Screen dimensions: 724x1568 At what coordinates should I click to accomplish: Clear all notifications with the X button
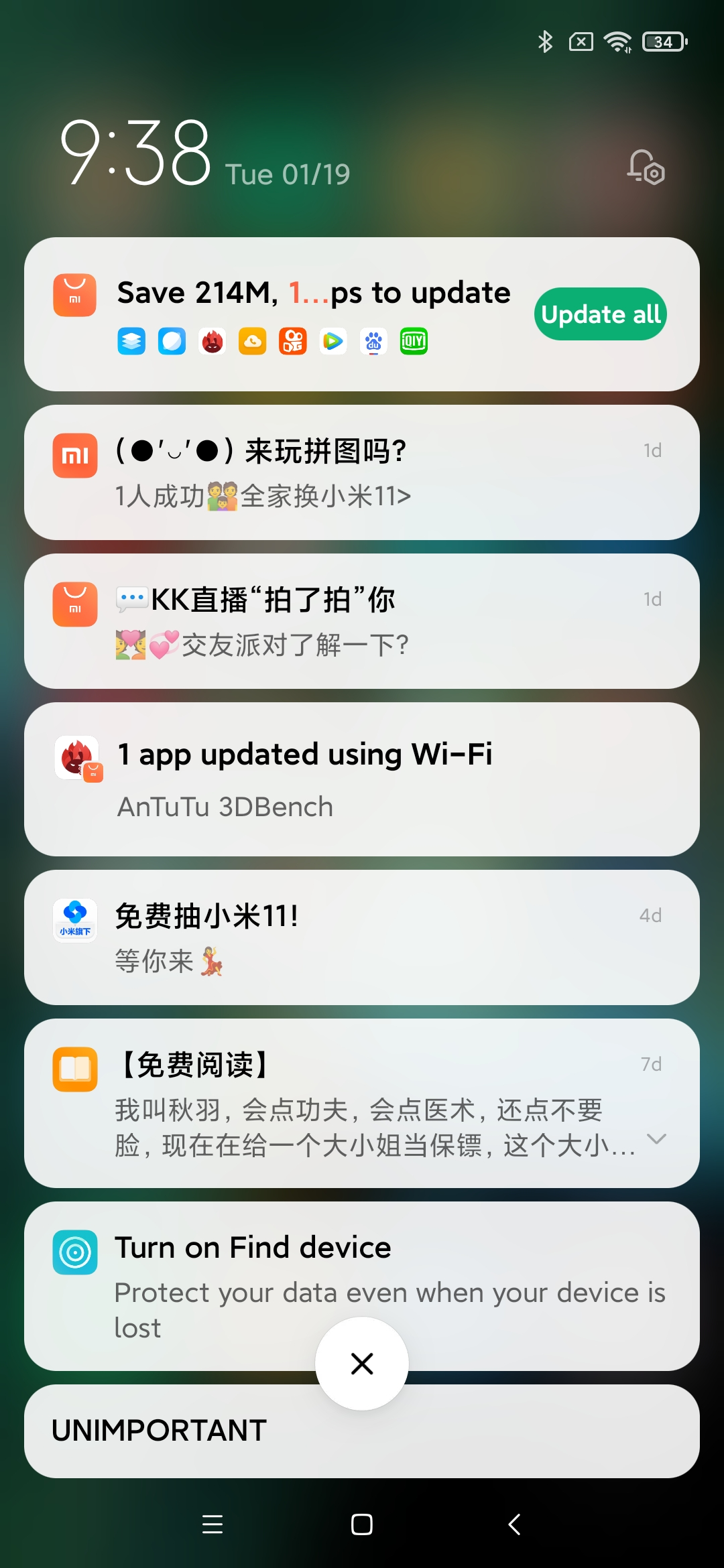point(362,1364)
